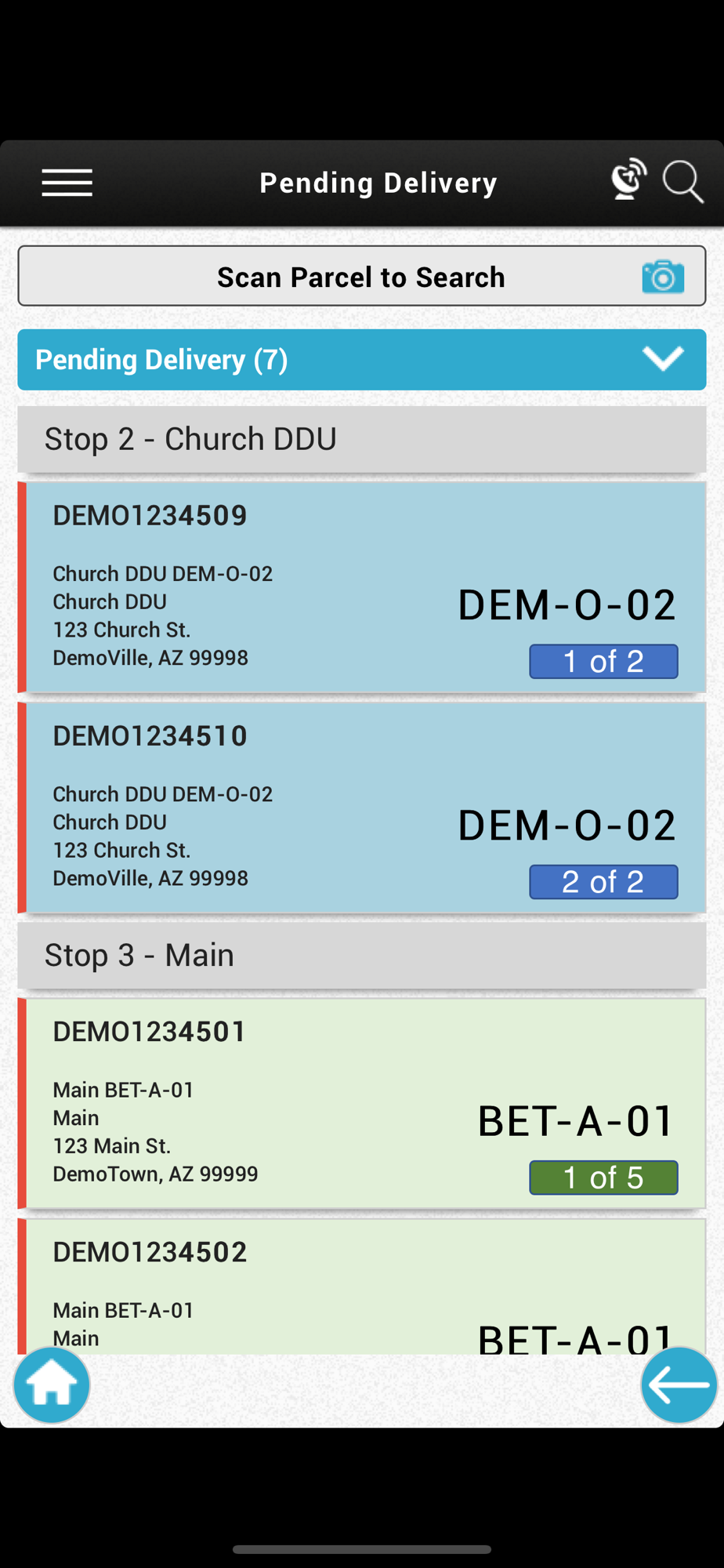Screen dimensions: 724x1568
Task: Open parcel DEMO1234509 card
Action: (362, 587)
